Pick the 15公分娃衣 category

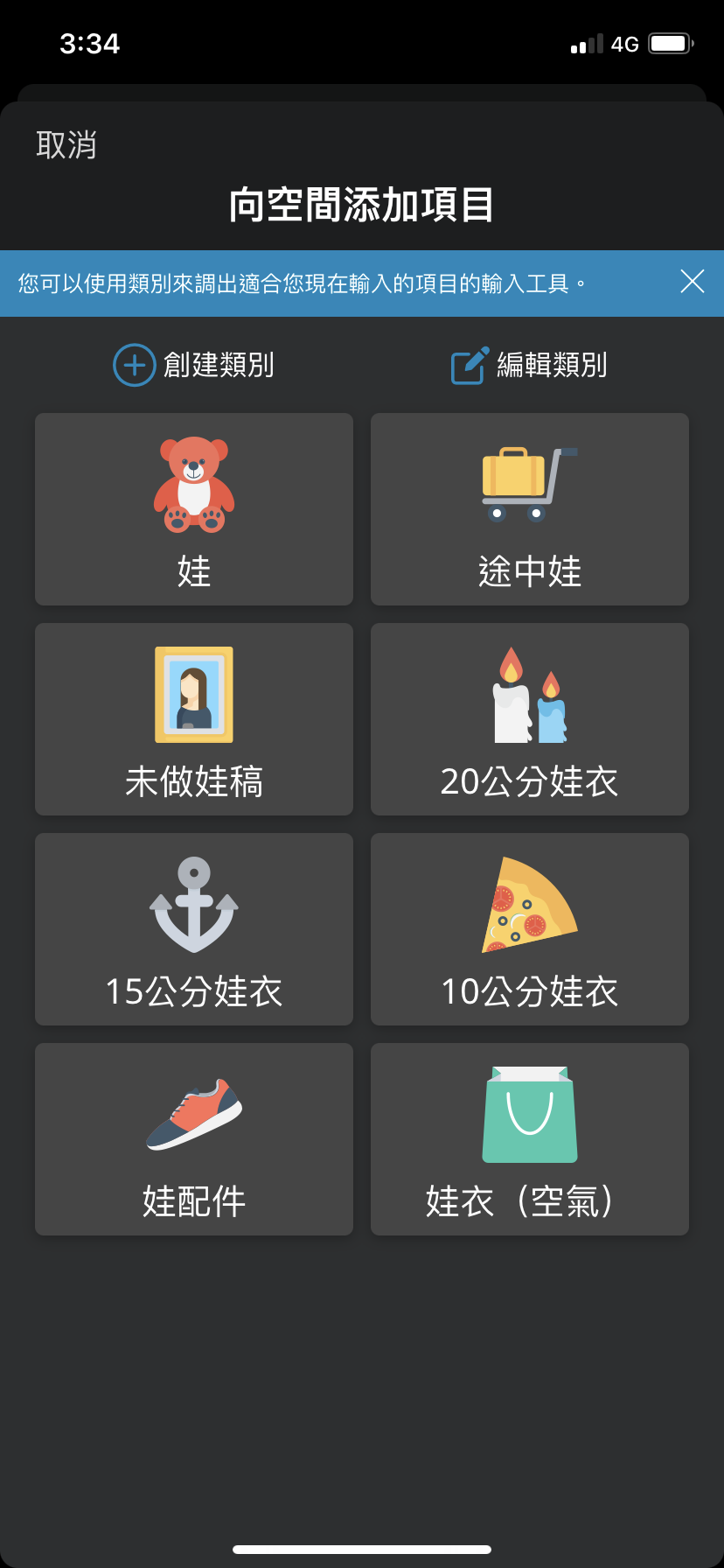pyautogui.click(x=194, y=929)
